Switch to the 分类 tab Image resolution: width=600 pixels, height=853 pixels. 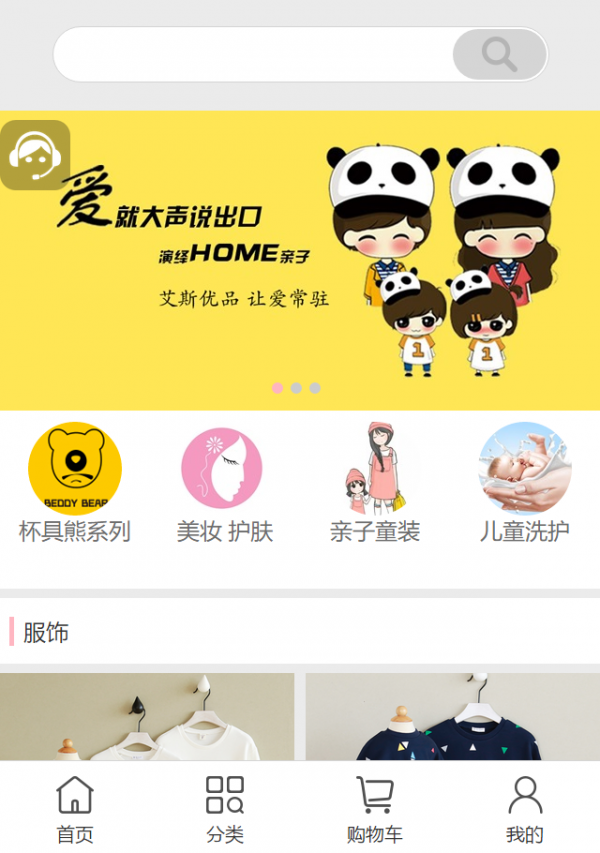(225, 809)
